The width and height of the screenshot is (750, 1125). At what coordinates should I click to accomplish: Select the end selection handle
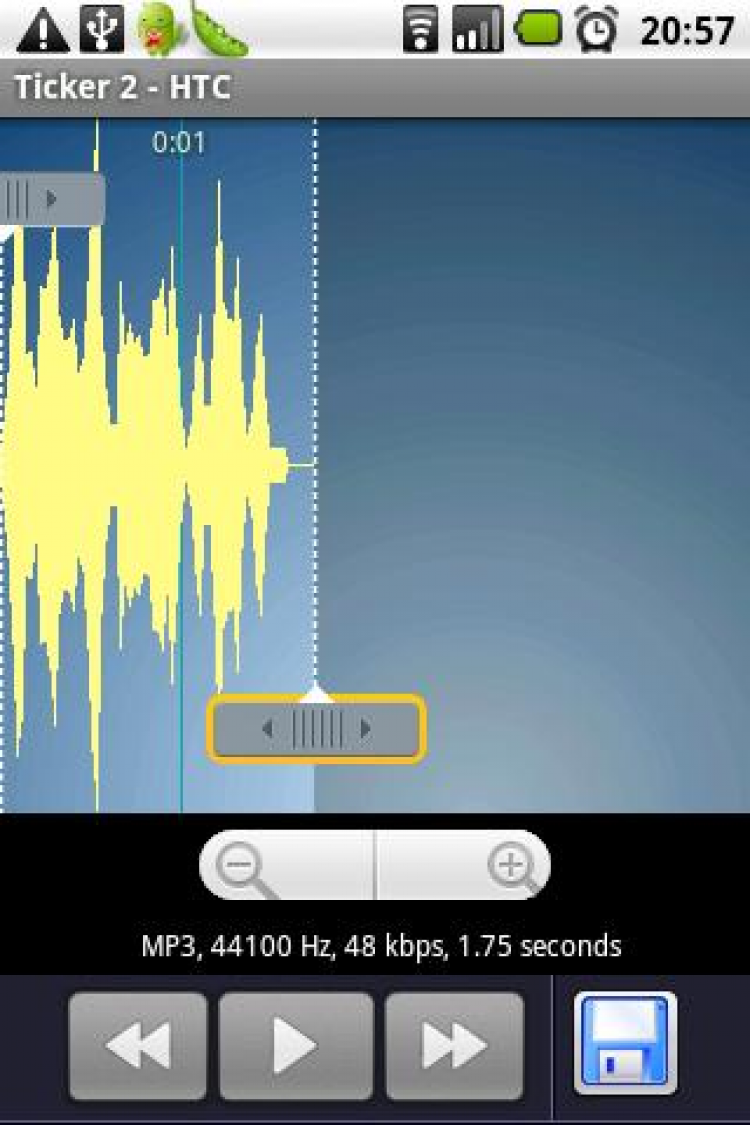[x=316, y=729]
